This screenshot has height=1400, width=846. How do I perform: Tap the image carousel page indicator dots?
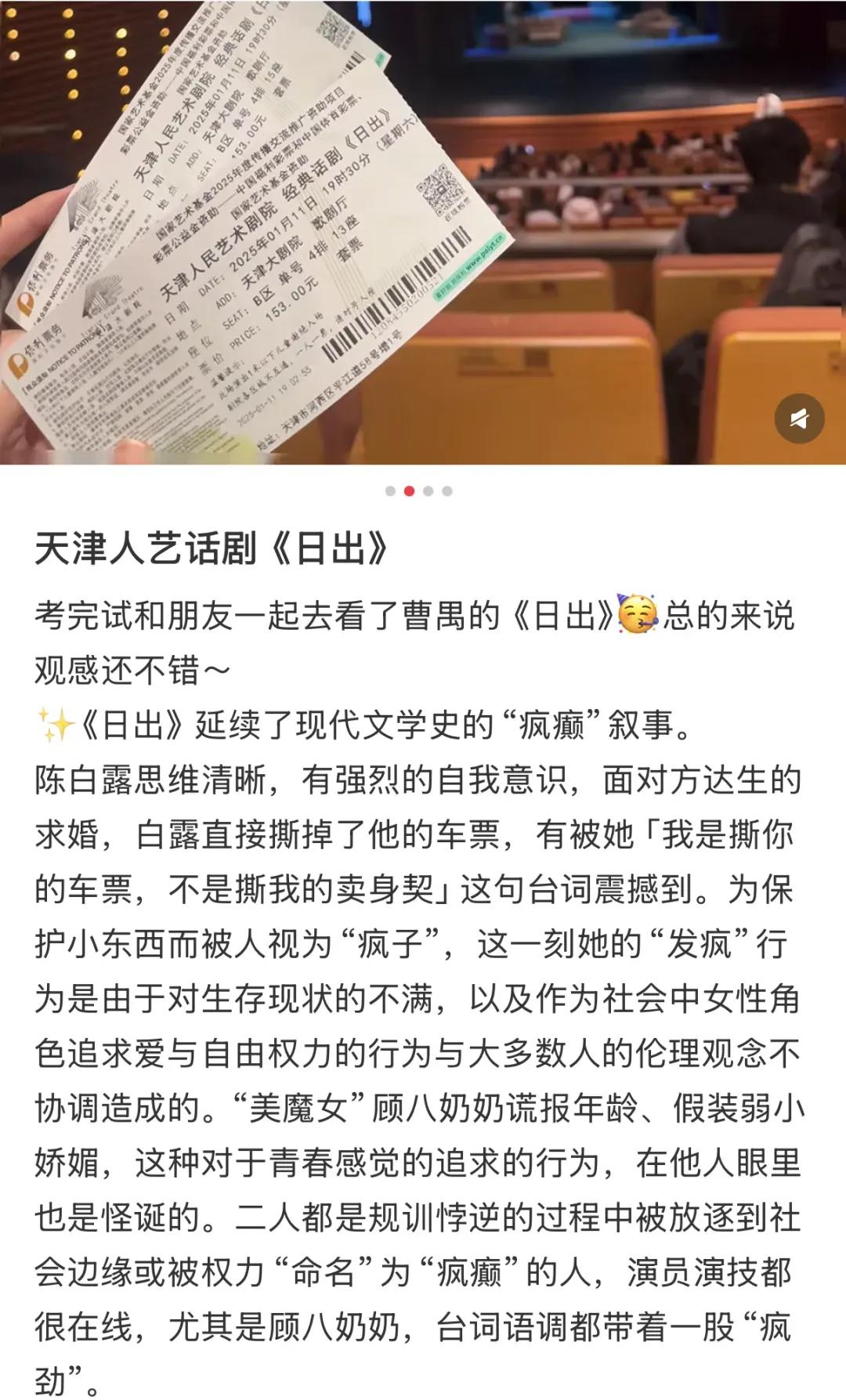(418, 491)
